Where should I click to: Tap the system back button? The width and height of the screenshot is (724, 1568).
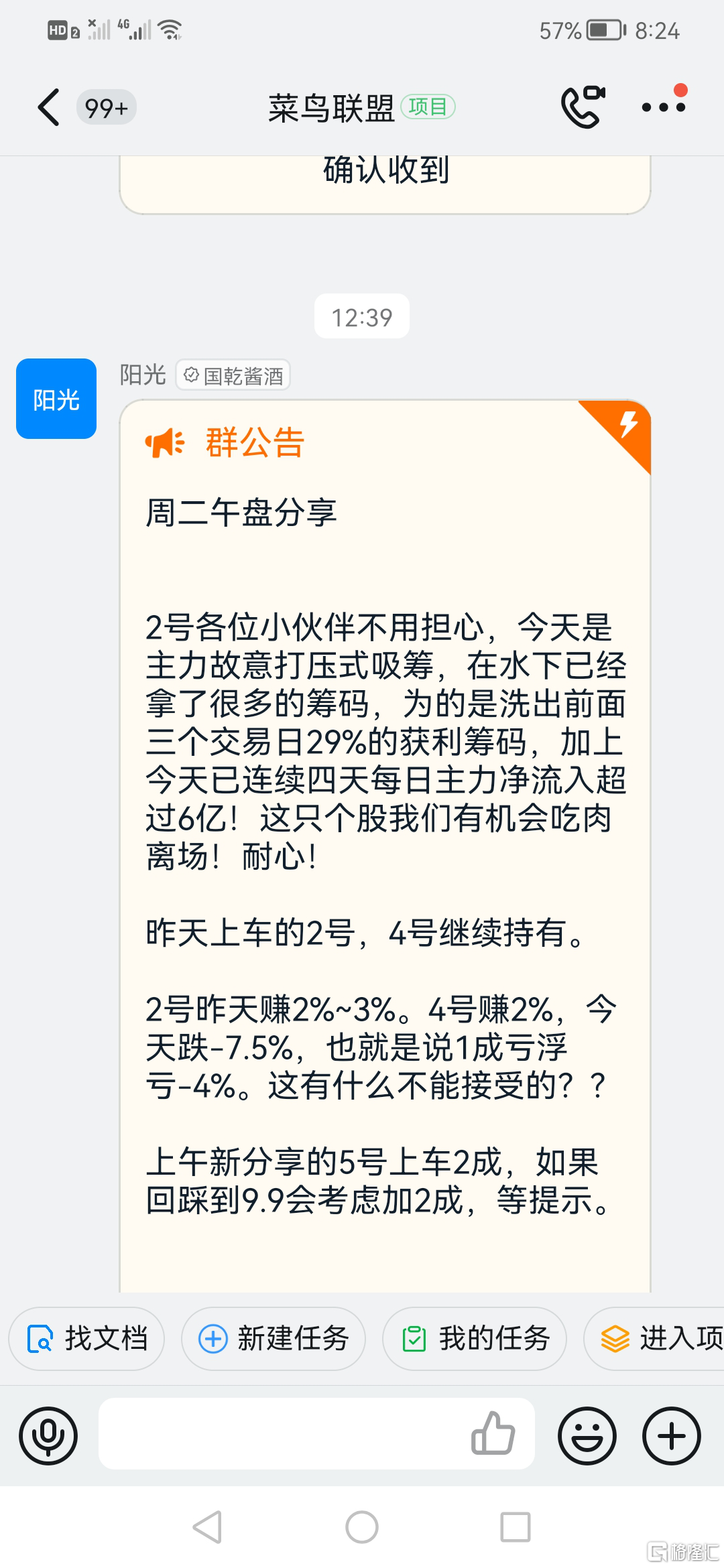[208, 1528]
